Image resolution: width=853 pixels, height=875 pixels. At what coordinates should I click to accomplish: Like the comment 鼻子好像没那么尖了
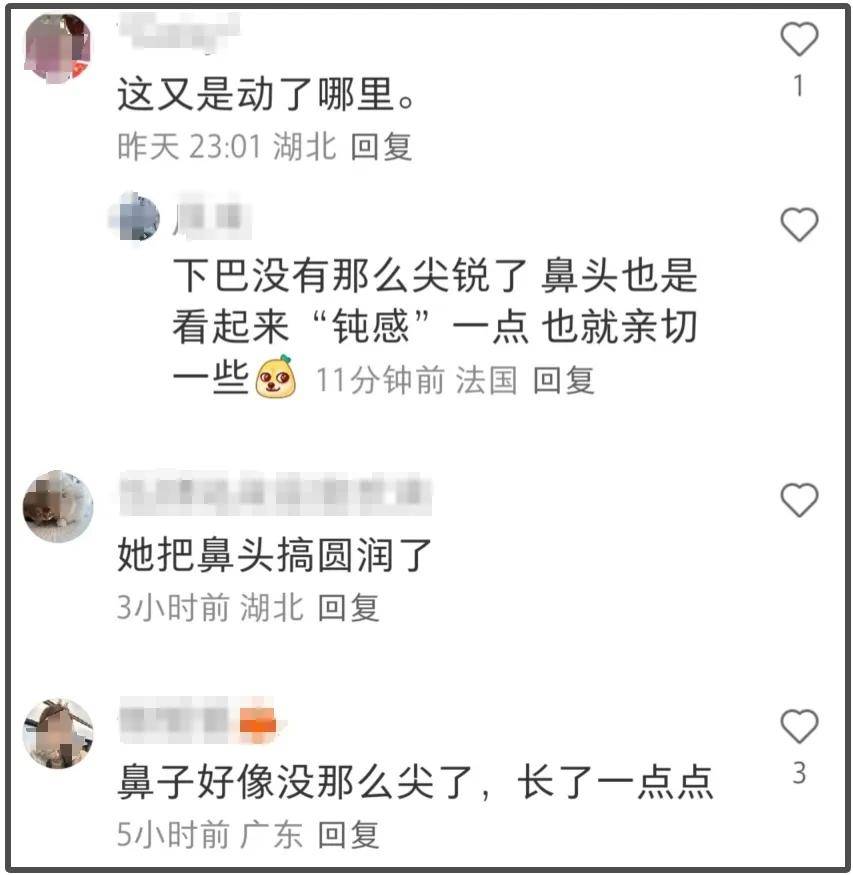(798, 727)
